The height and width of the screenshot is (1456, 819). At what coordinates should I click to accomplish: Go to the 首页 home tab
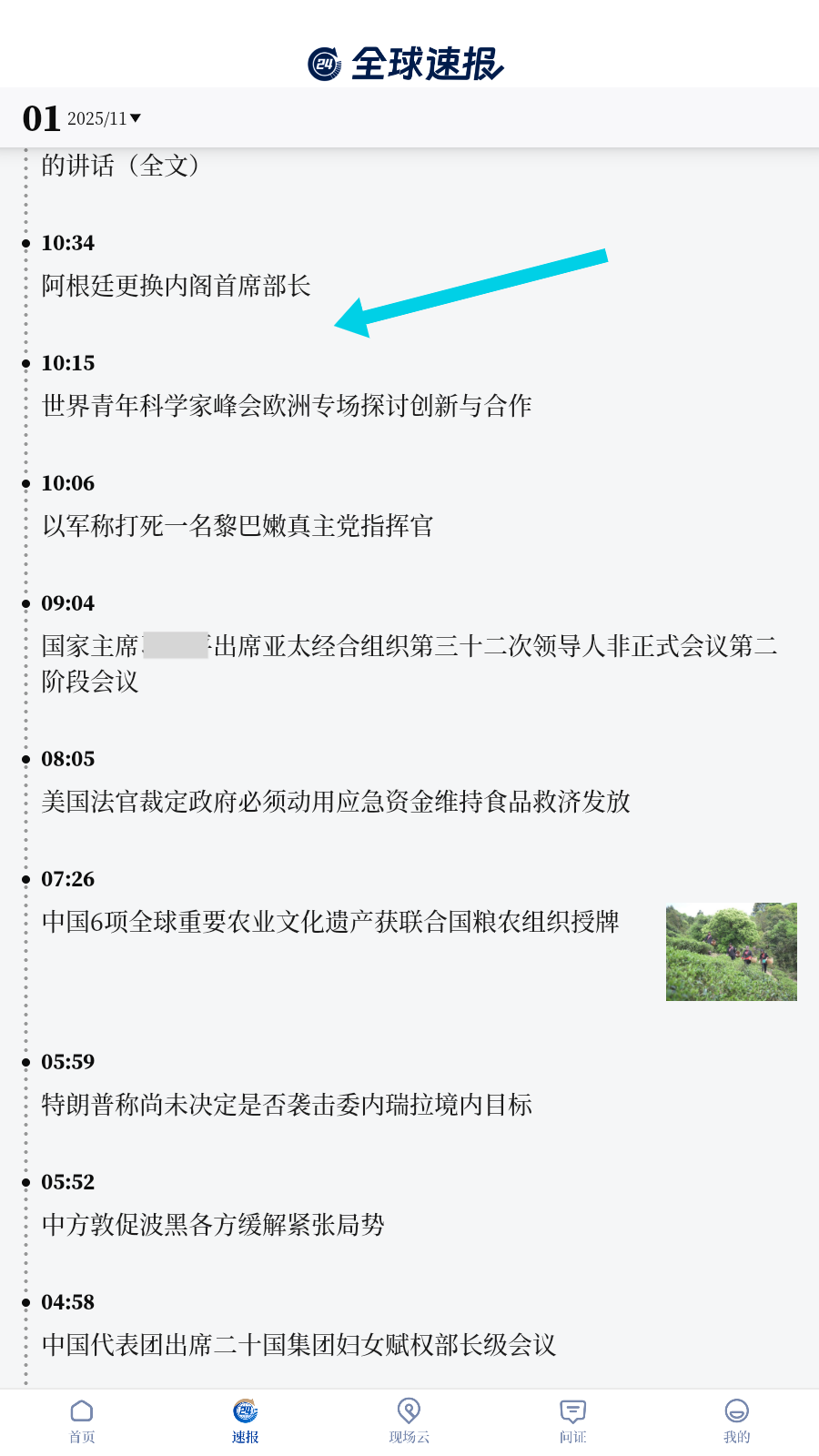click(x=82, y=1421)
